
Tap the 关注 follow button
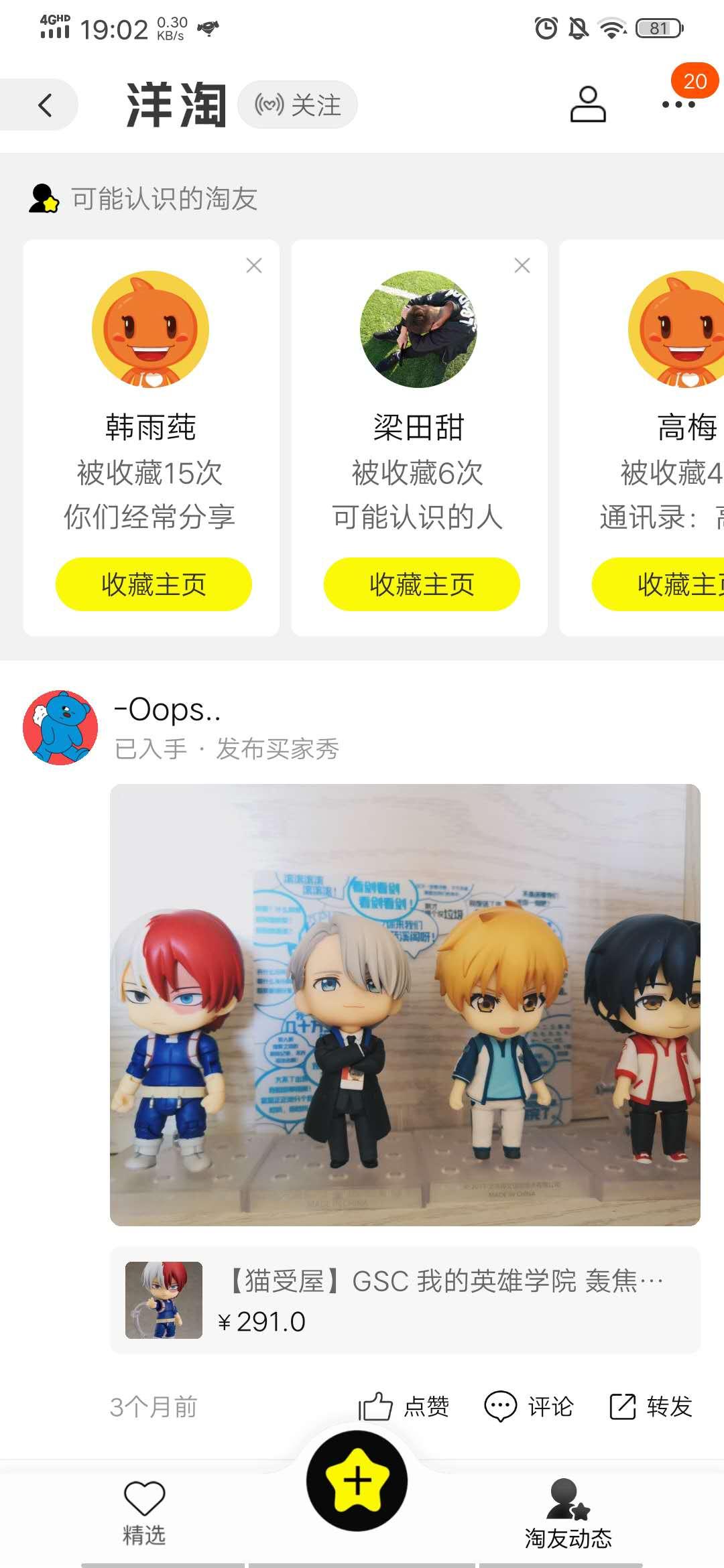(x=298, y=105)
